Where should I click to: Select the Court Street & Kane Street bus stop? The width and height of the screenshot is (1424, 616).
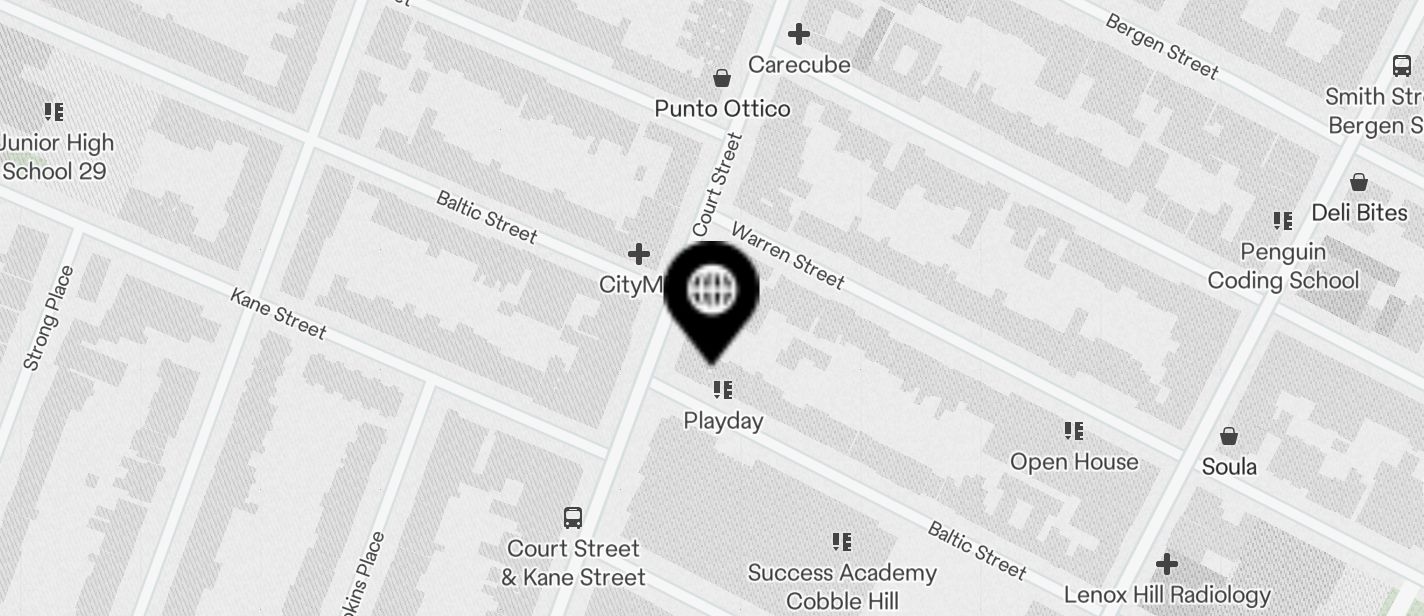tap(572, 518)
